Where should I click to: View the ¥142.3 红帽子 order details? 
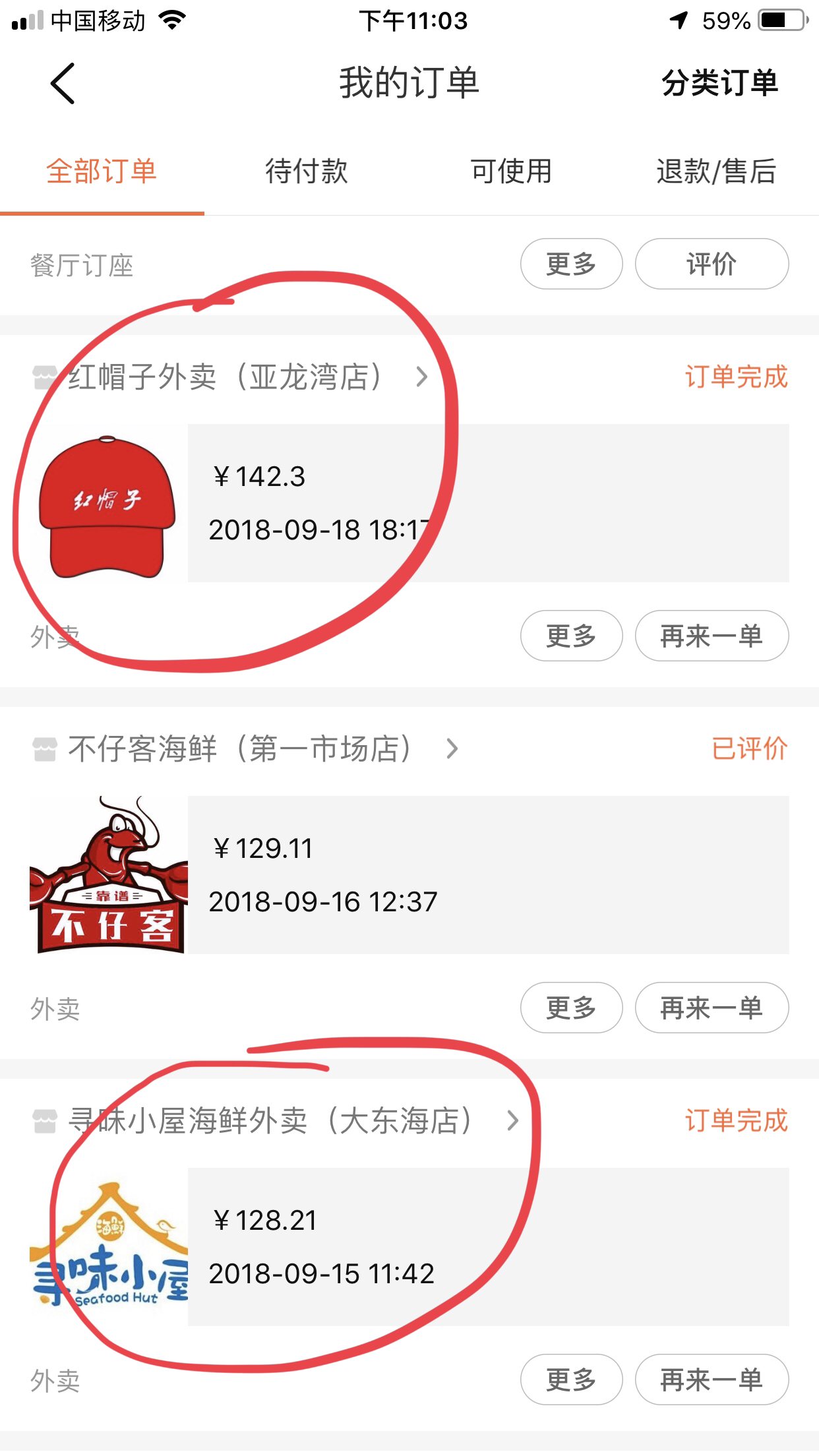pos(488,503)
